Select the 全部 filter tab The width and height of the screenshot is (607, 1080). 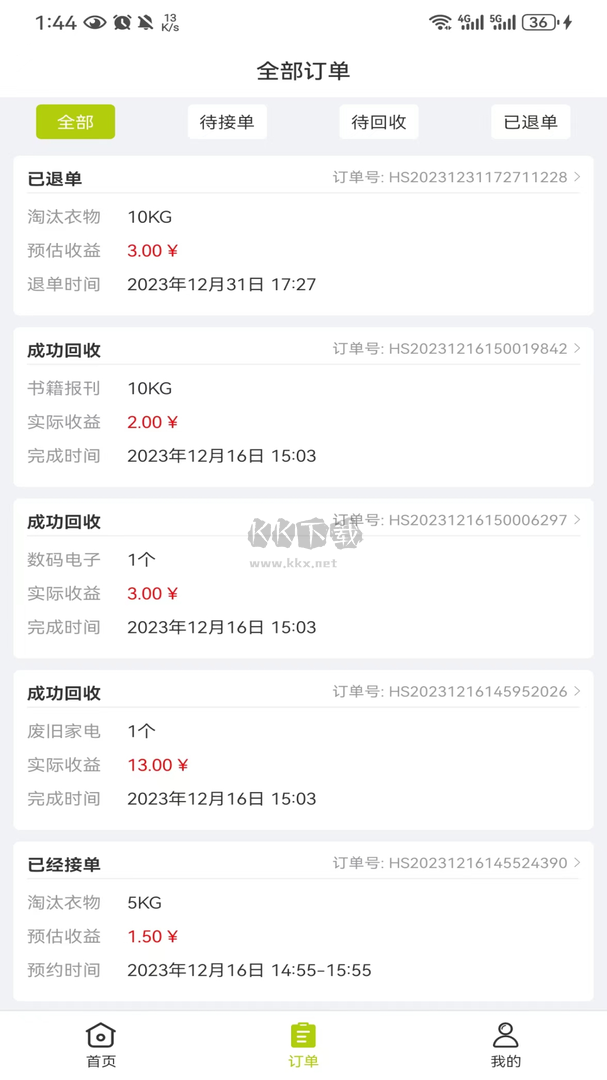pyautogui.click(x=75, y=122)
